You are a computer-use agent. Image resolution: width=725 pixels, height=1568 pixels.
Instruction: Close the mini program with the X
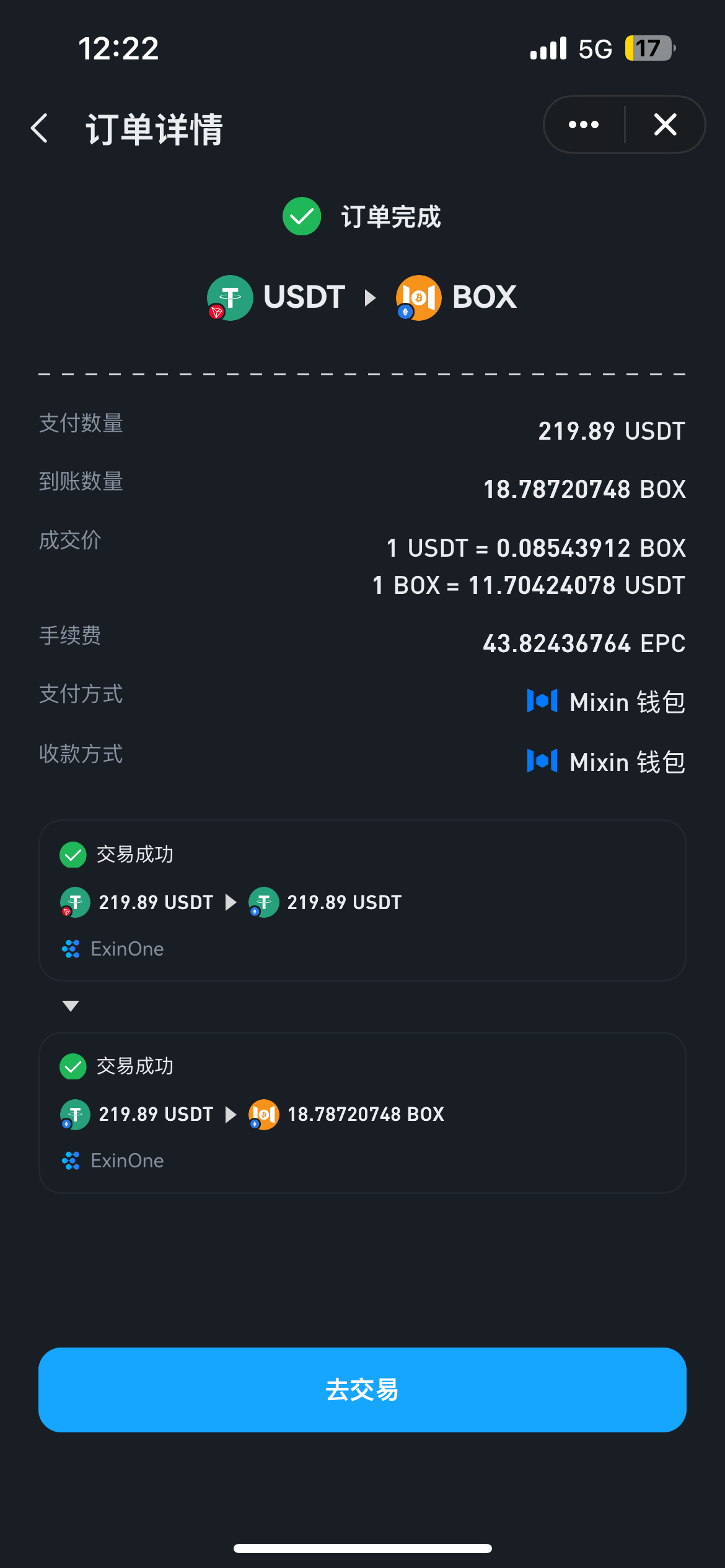pyautogui.click(x=666, y=125)
